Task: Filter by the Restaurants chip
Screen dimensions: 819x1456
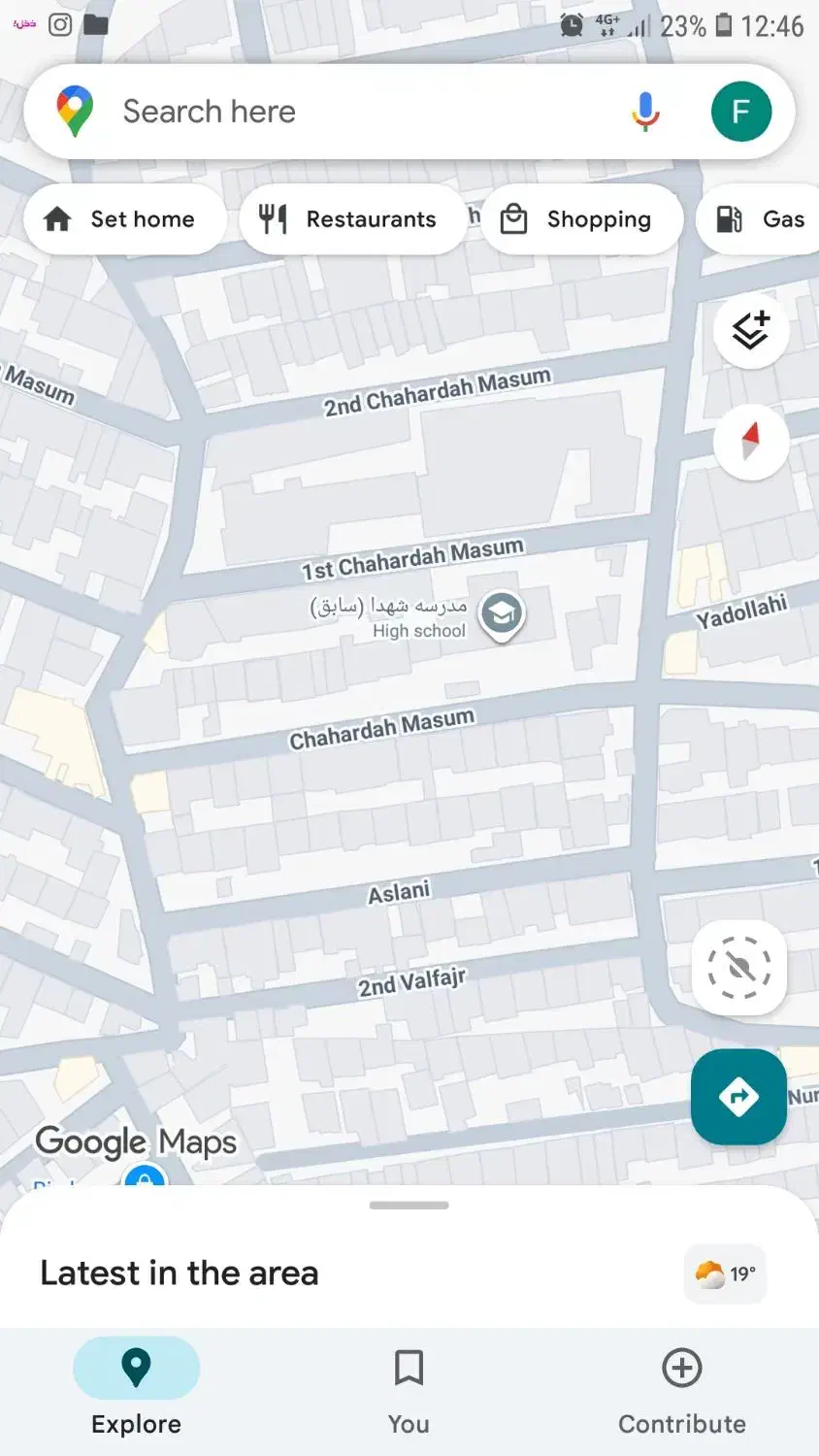Action: pyautogui.click(x=352, y=219)
